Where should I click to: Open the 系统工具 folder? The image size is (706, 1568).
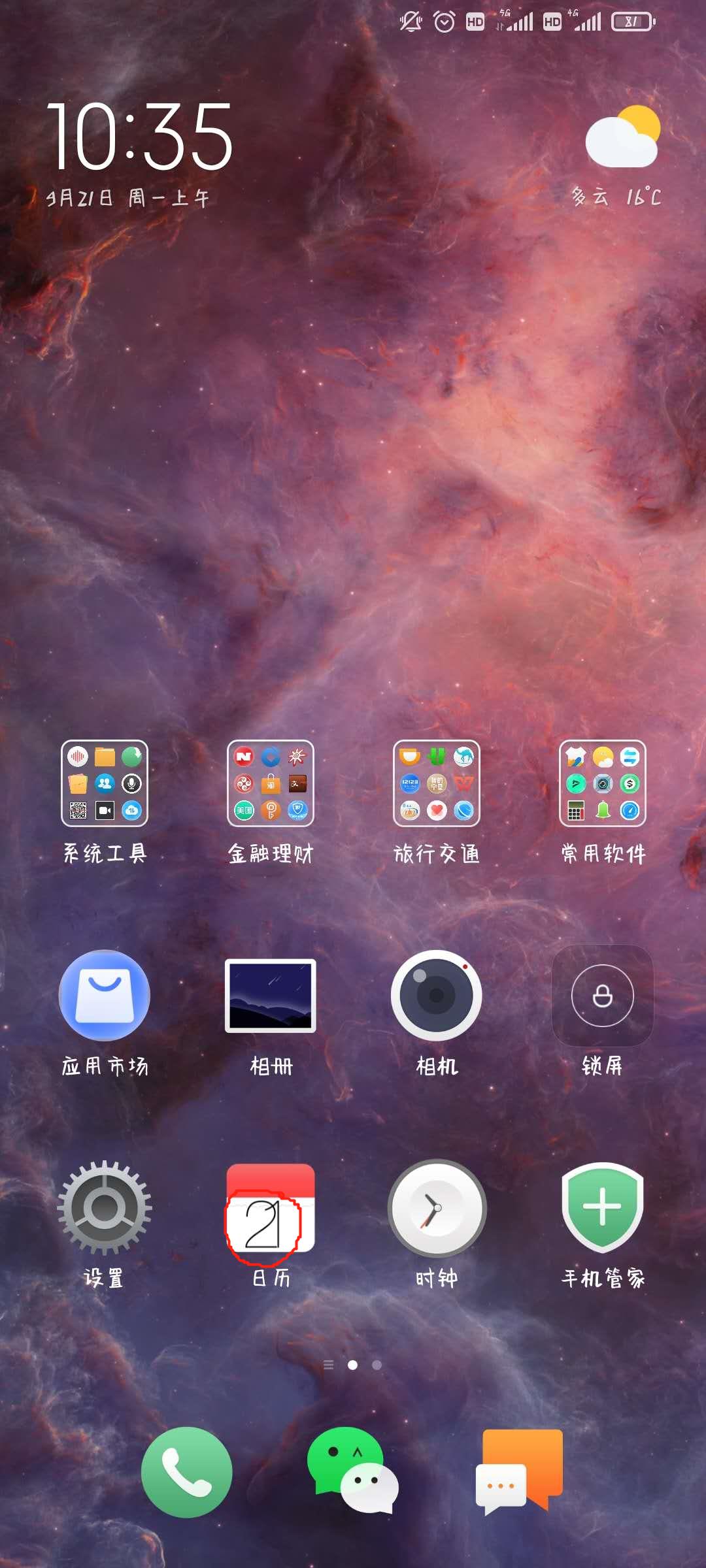[x=105, y=783]
